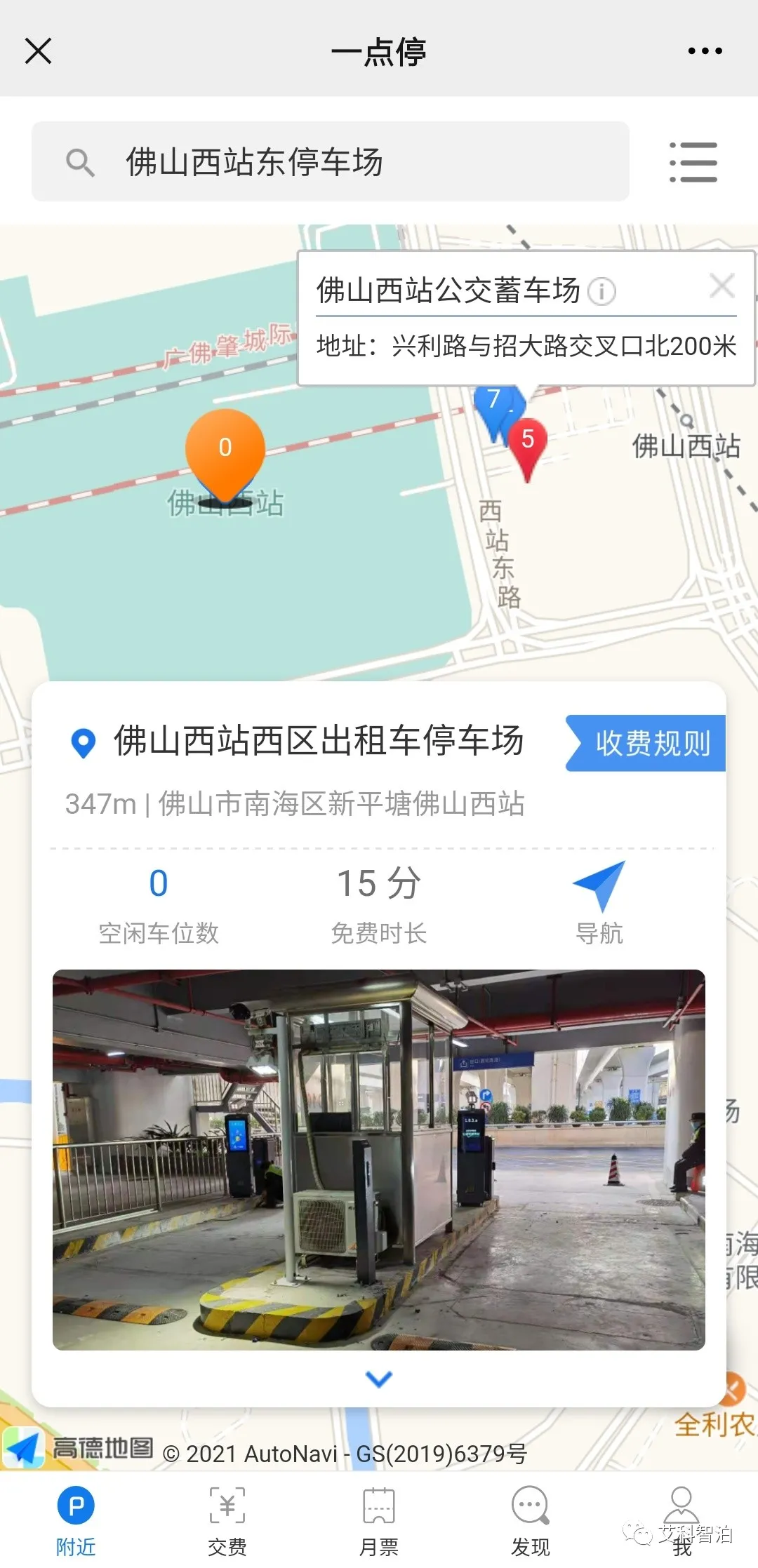This screenshot has width=758, height=1568.
Task: Tap the blue location pin before the parking name
Action: point(83,742)
